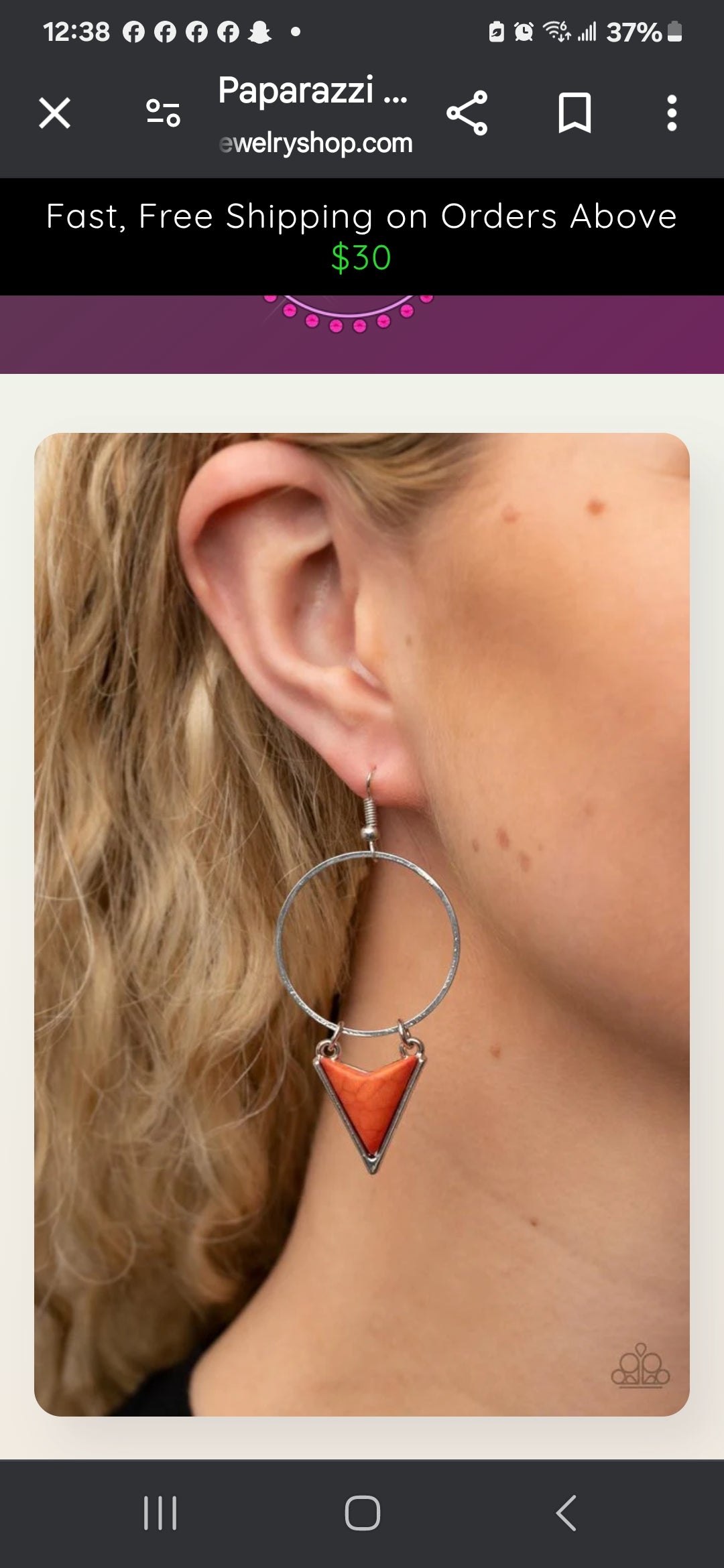Open recent apps
The height and width of the screenshot is (1568, 724).
(160, 1513)
